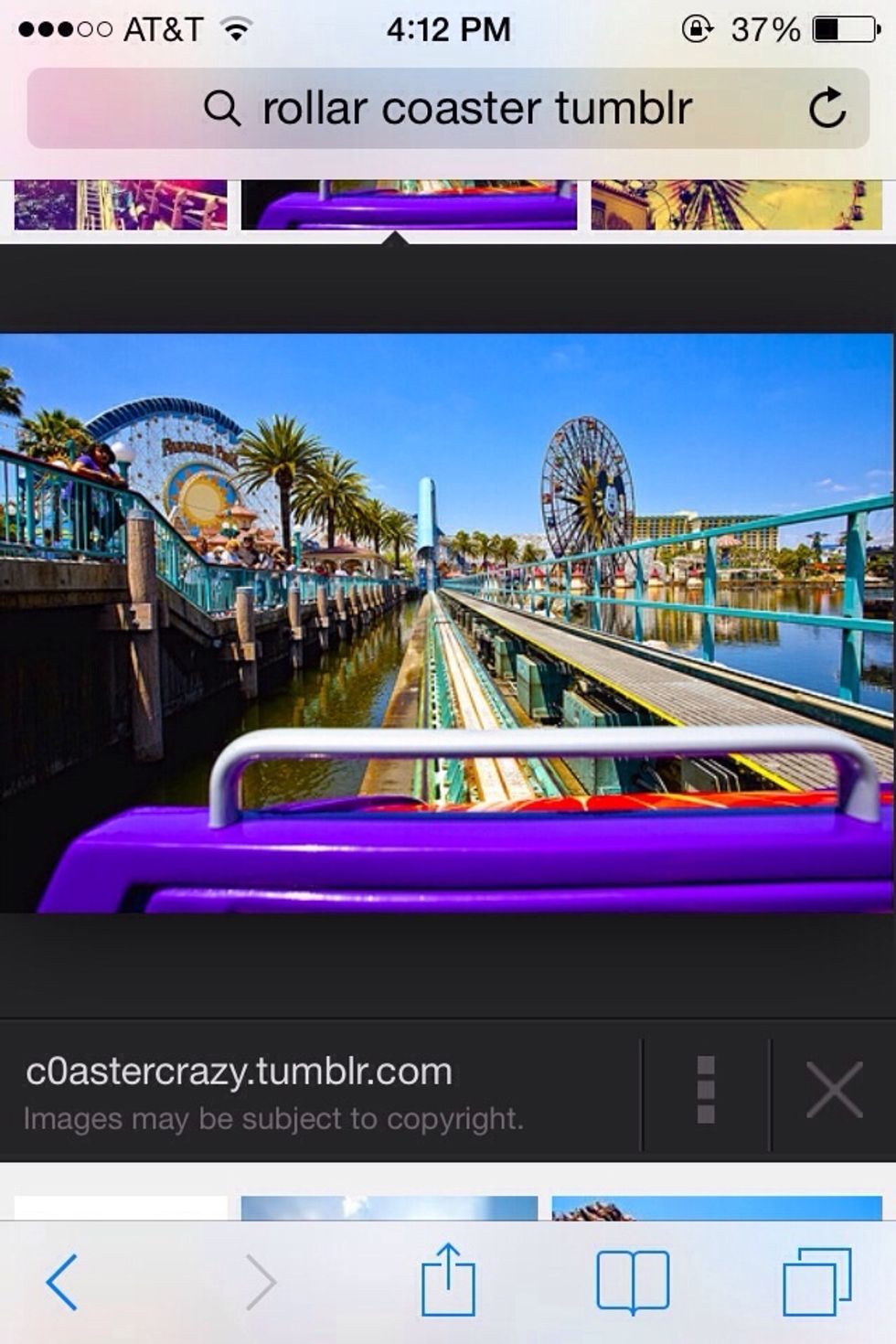Reload the page
Screen dimensions: 896x1344
coord(827,109)
